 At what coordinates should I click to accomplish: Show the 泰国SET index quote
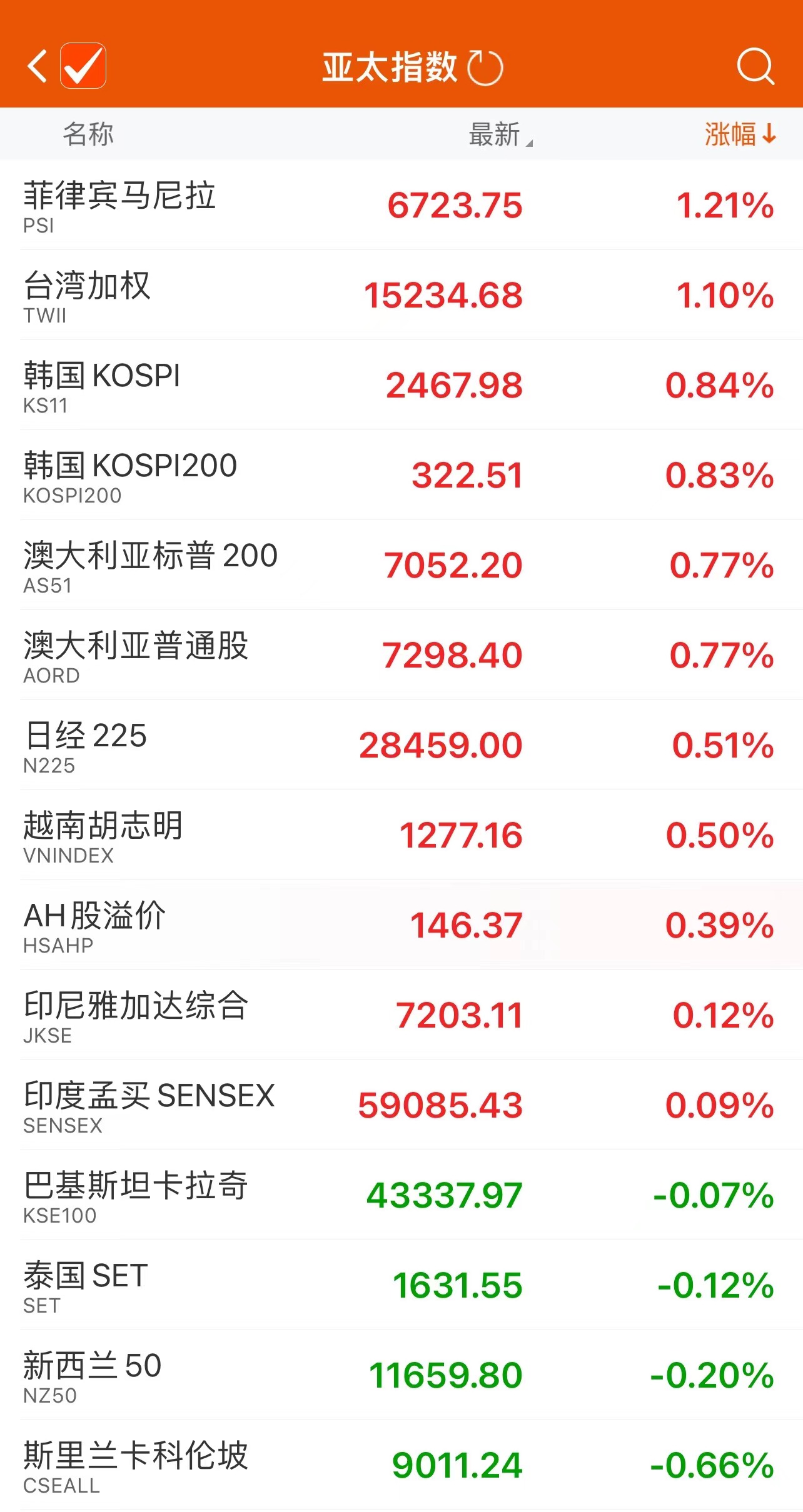click(x=400, y=1285)
